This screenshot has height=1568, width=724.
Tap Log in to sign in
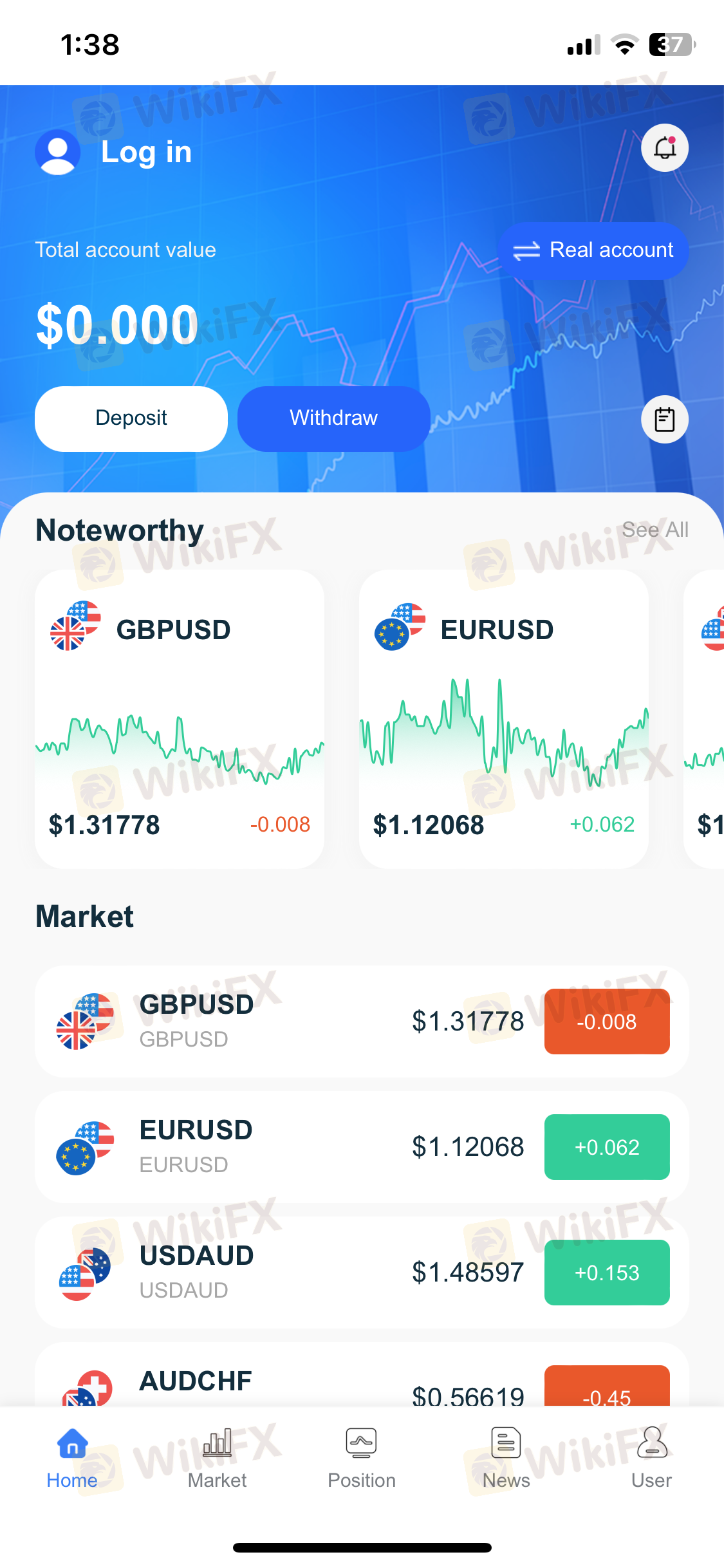[146, 153]
